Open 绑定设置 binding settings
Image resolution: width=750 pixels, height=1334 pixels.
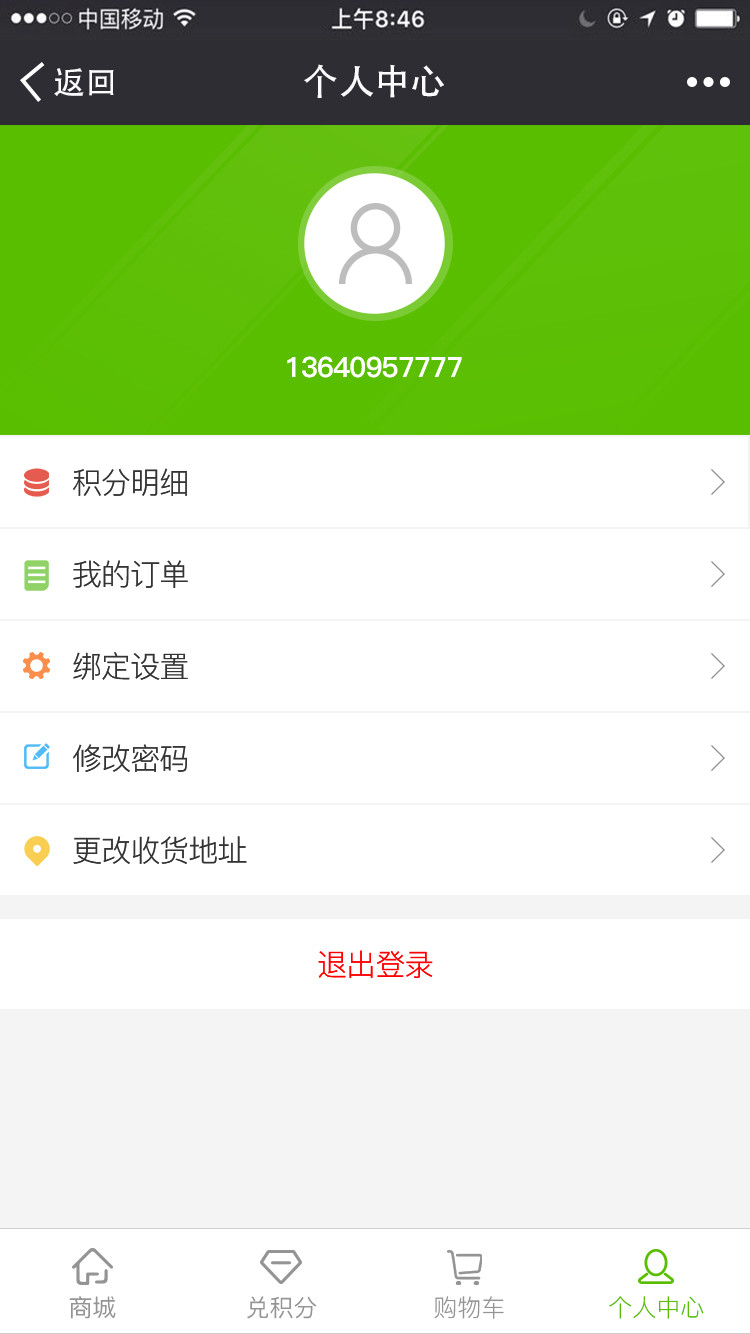click(375, 666)
